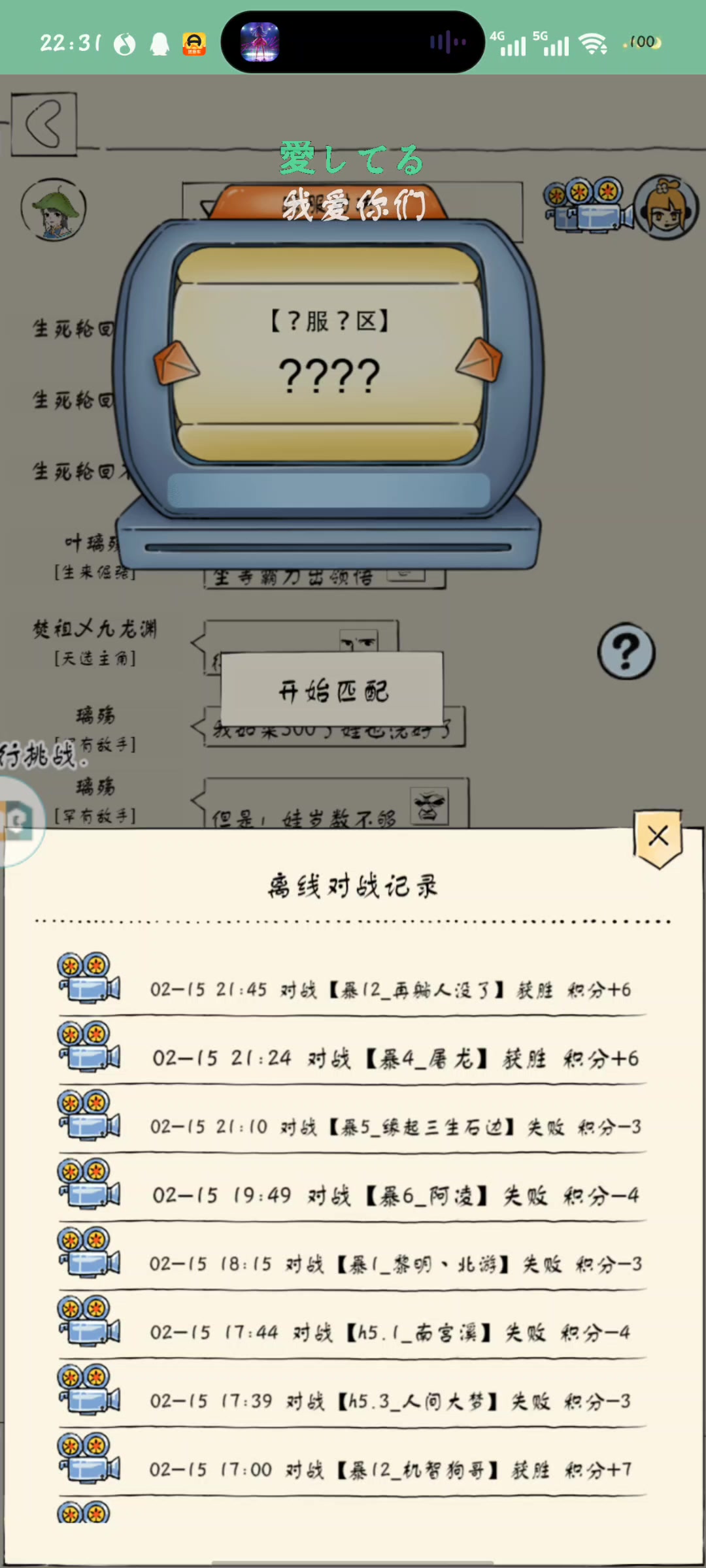Close the offline battle records panel
This screenshot has height=1568, width=706.
tap(658, 838)
